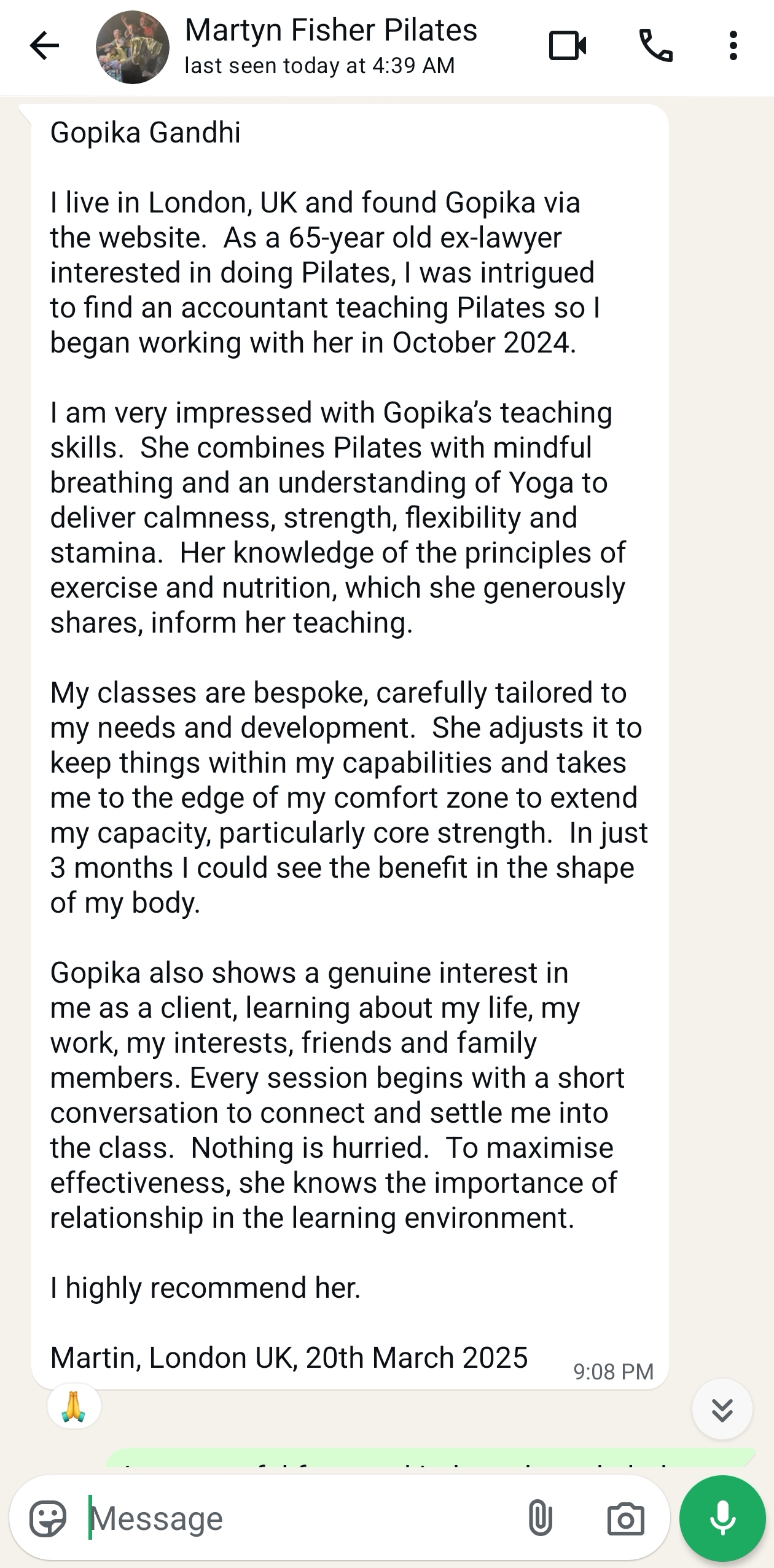Screen dimensions: 774x1568
Task: Open Martyn Fisher Pilates profile picture
Action: click(x=133, y=47)
